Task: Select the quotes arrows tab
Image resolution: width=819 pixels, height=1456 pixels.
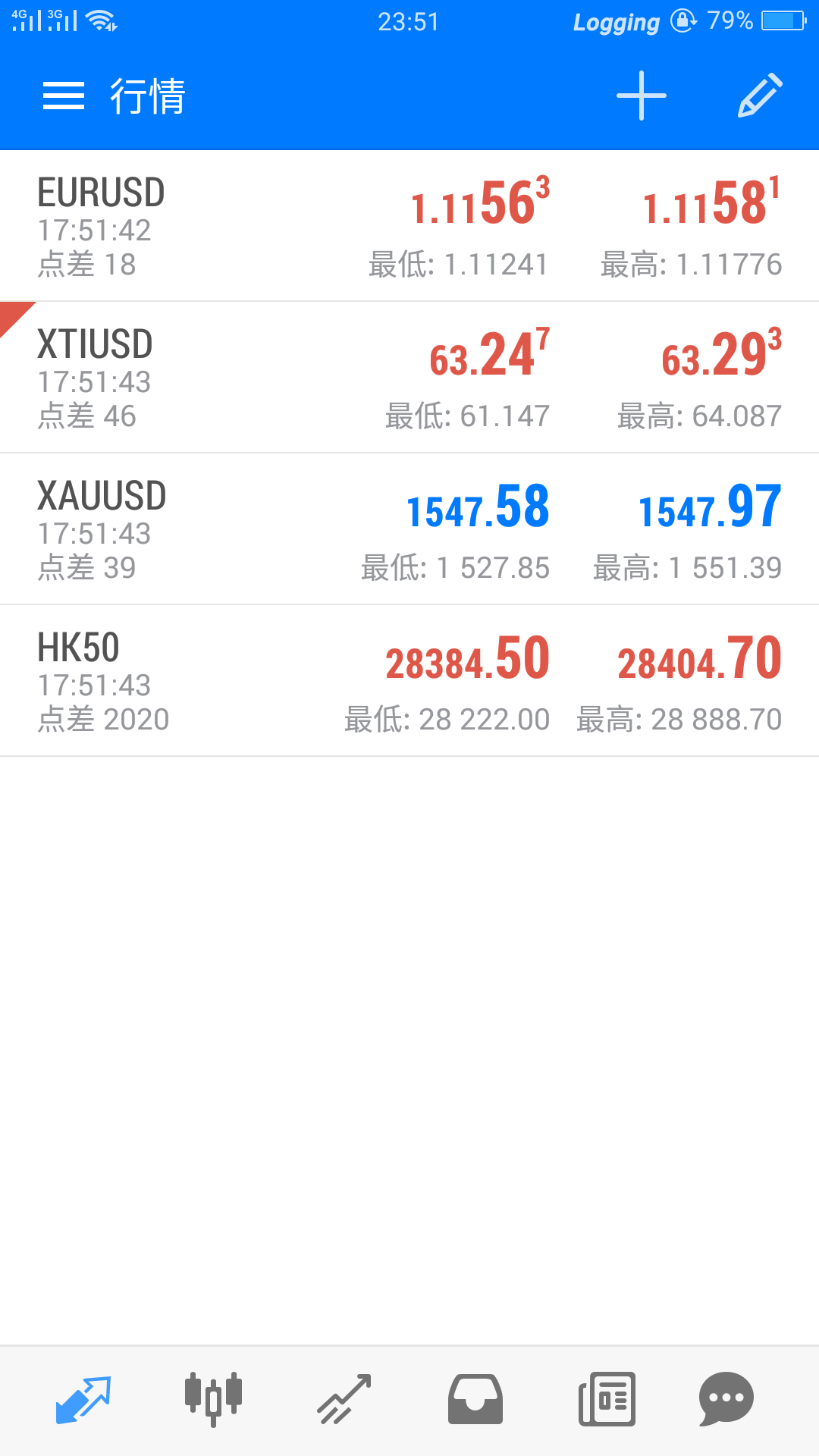Action: tap(83, 1399)
